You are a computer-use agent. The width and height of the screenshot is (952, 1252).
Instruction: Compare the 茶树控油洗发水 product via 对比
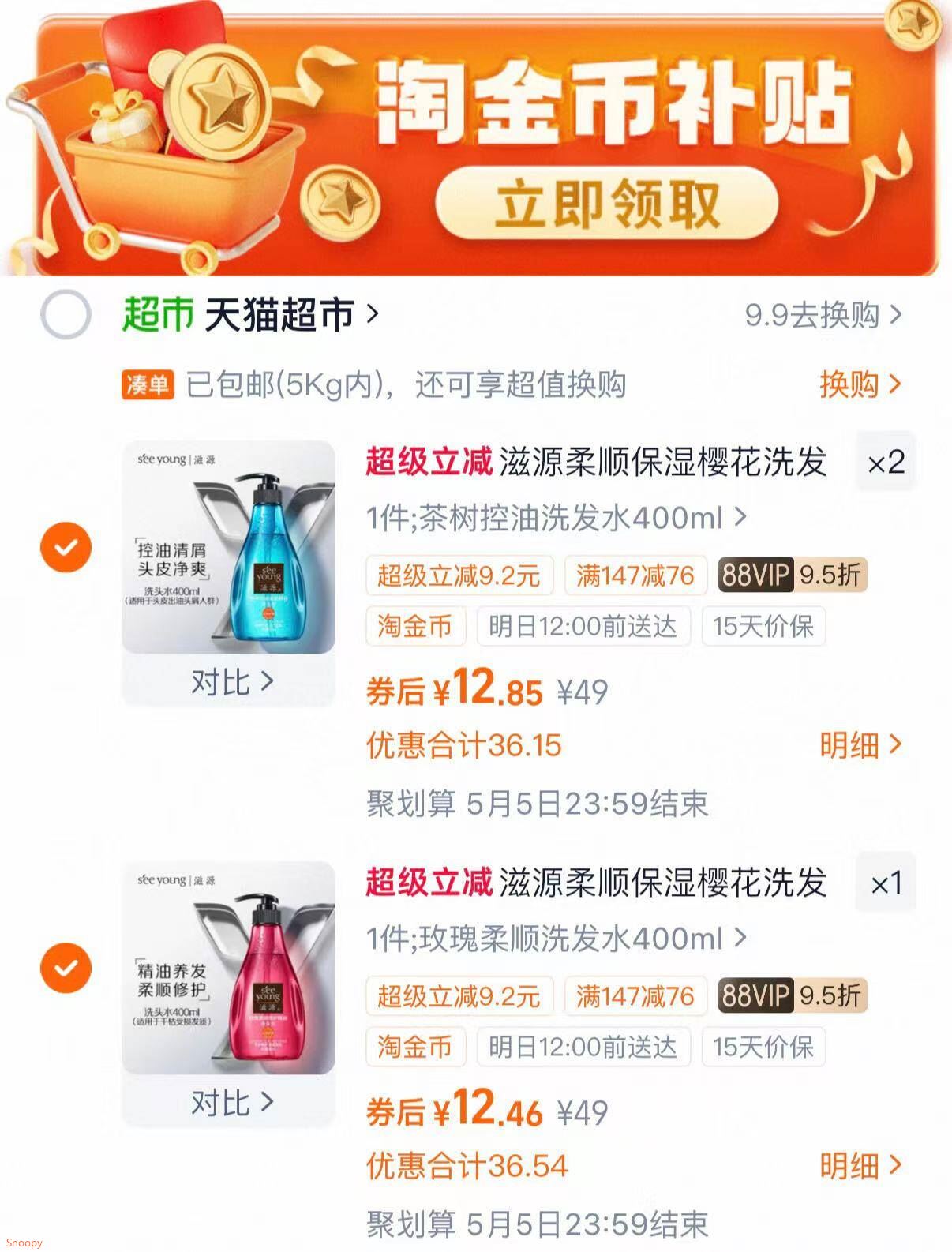pyautogui.click(x=231, y=681)
